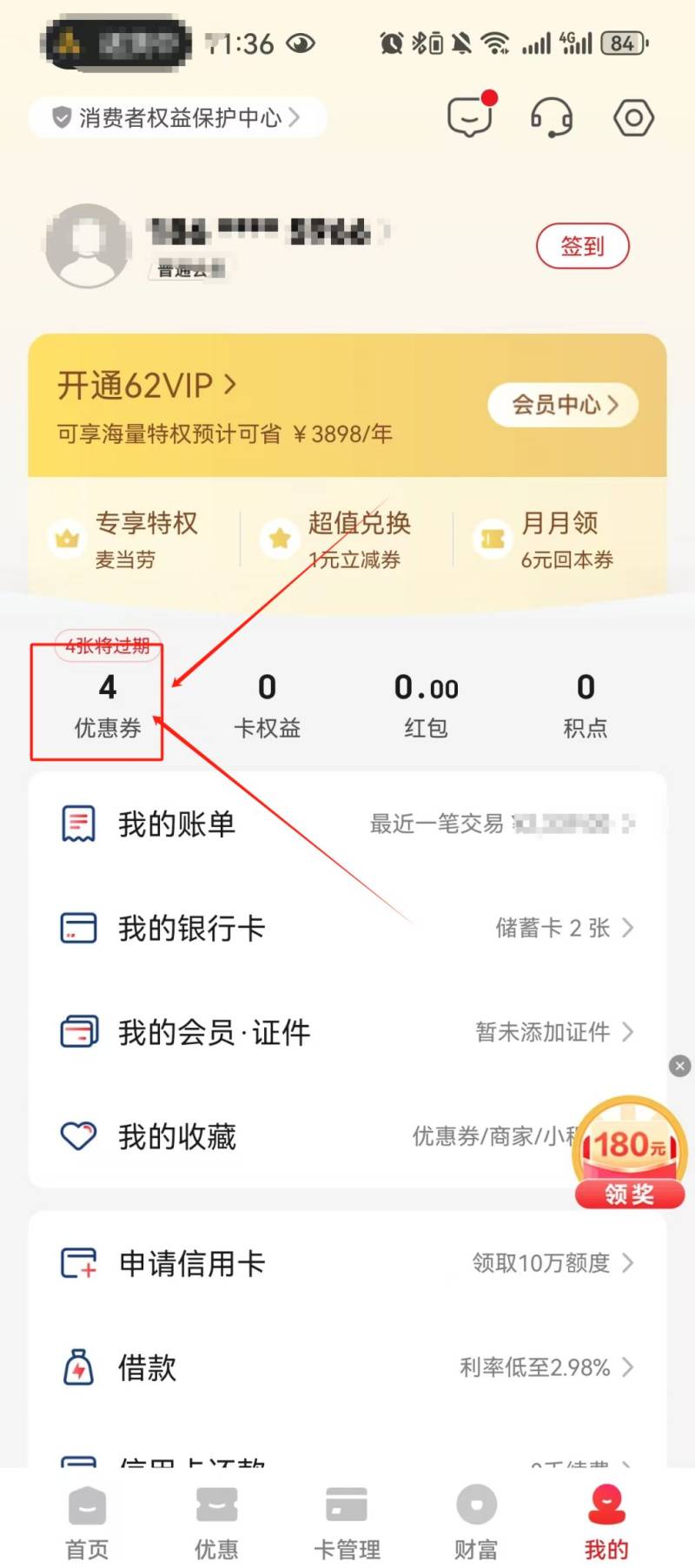Tap the 签到 check-in button
Viewport: 695px width, 1568px height.
coord(582,246)
